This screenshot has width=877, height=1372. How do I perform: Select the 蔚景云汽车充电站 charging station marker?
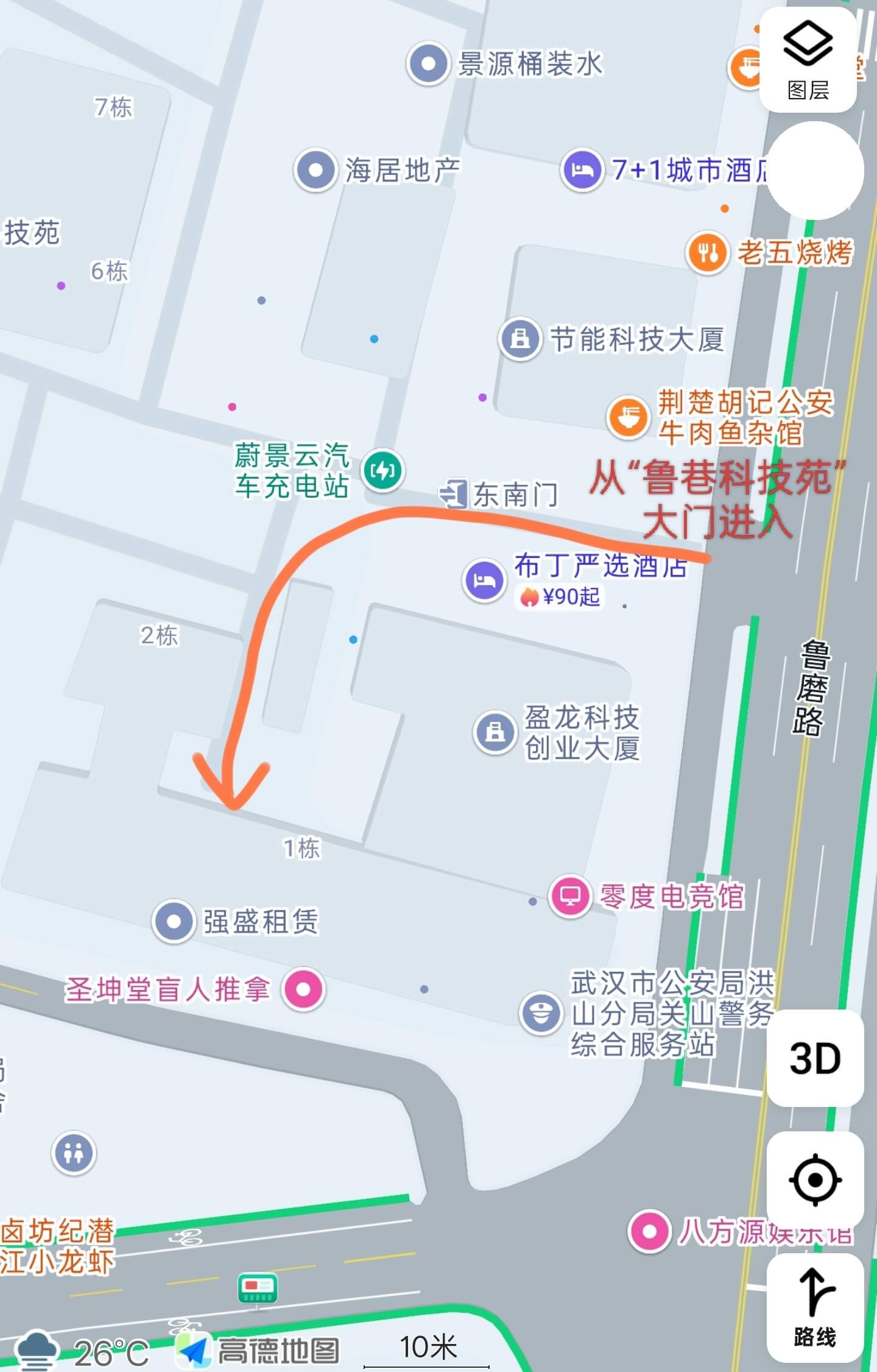[384, 470]
